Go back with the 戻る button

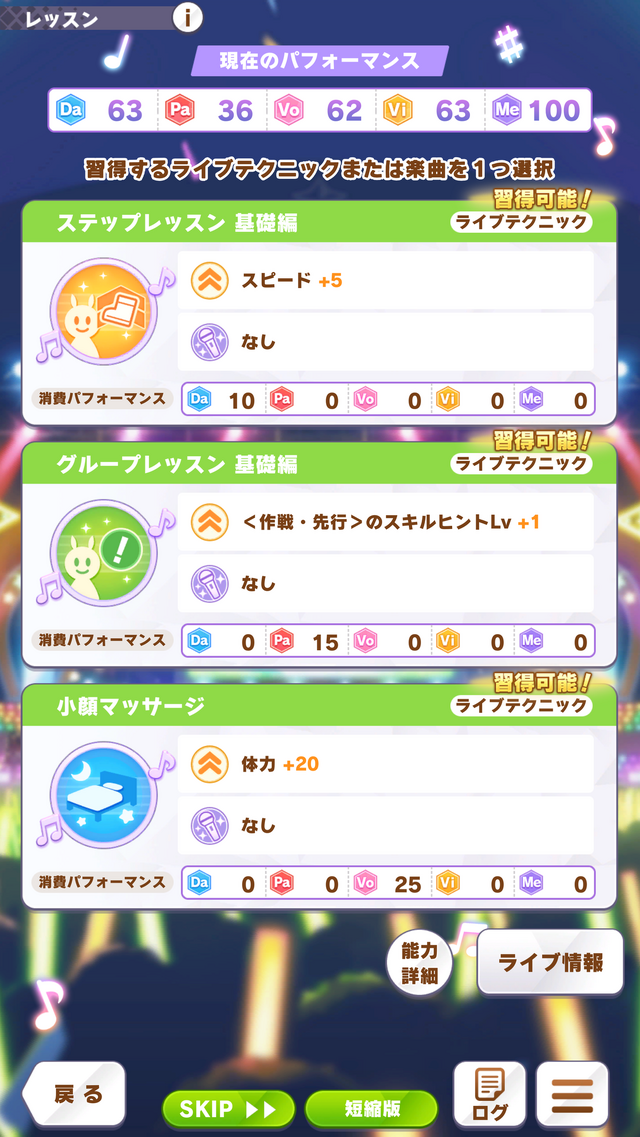click(x=75, y=1094)
